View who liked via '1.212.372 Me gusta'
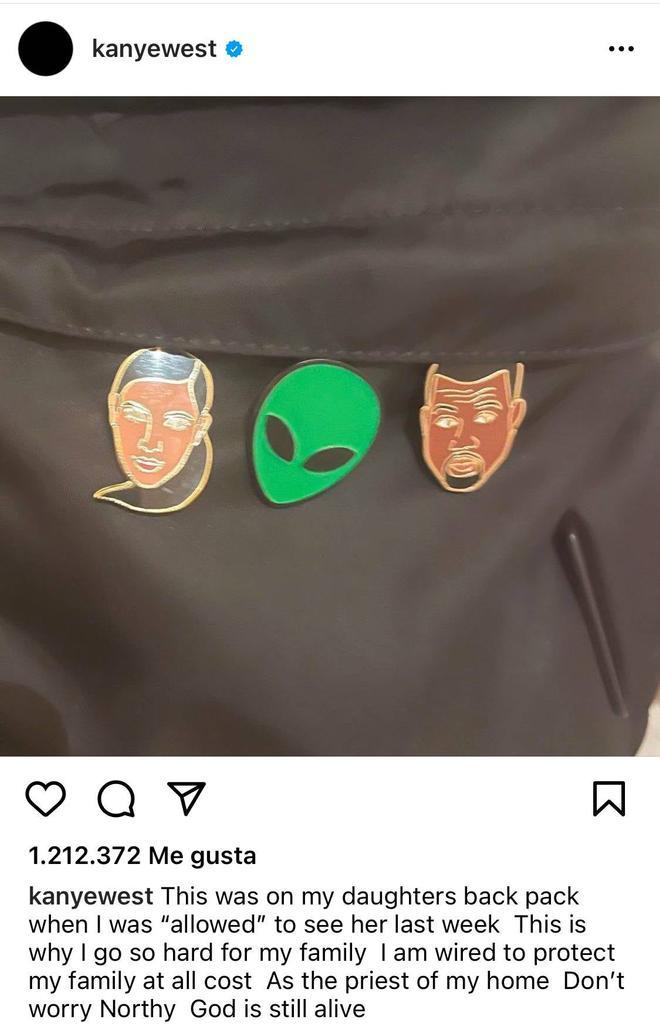The image size is (660, 1033). click(x=142, y=856)
